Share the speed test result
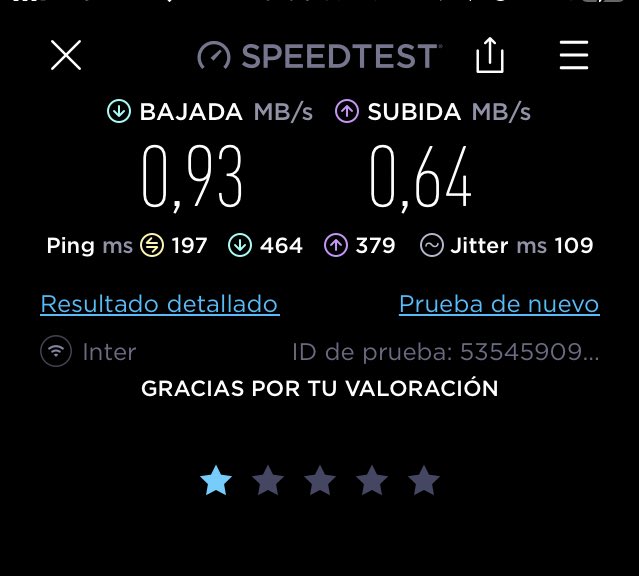 pyautogui.click(x=489, y=56)
